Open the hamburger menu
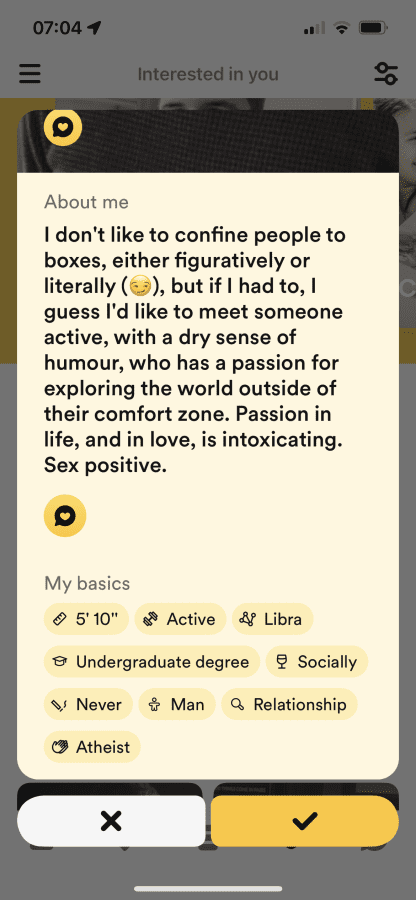This screenshot has width=416, height=900. [x=30, y=74]
